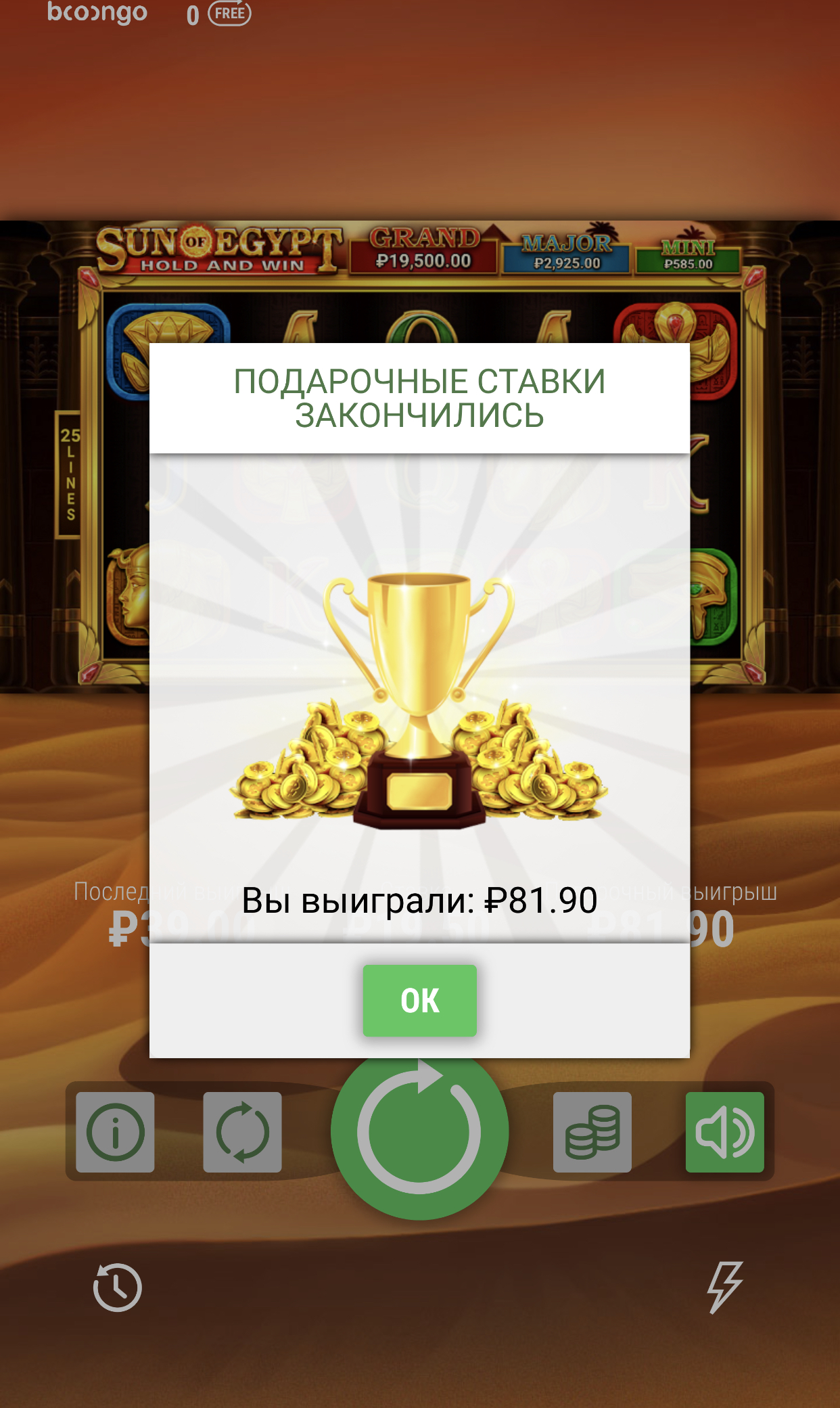Open the game history clock icon

coord(117,1287)
